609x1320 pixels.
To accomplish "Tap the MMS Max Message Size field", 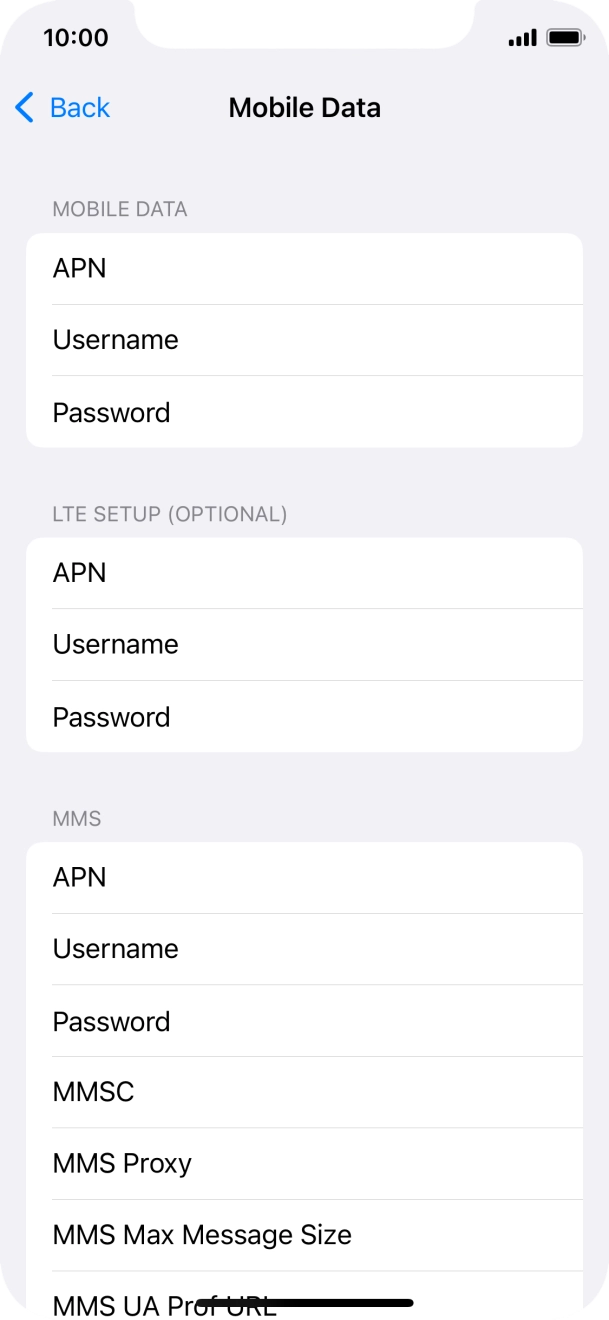I will (304, 1236).
